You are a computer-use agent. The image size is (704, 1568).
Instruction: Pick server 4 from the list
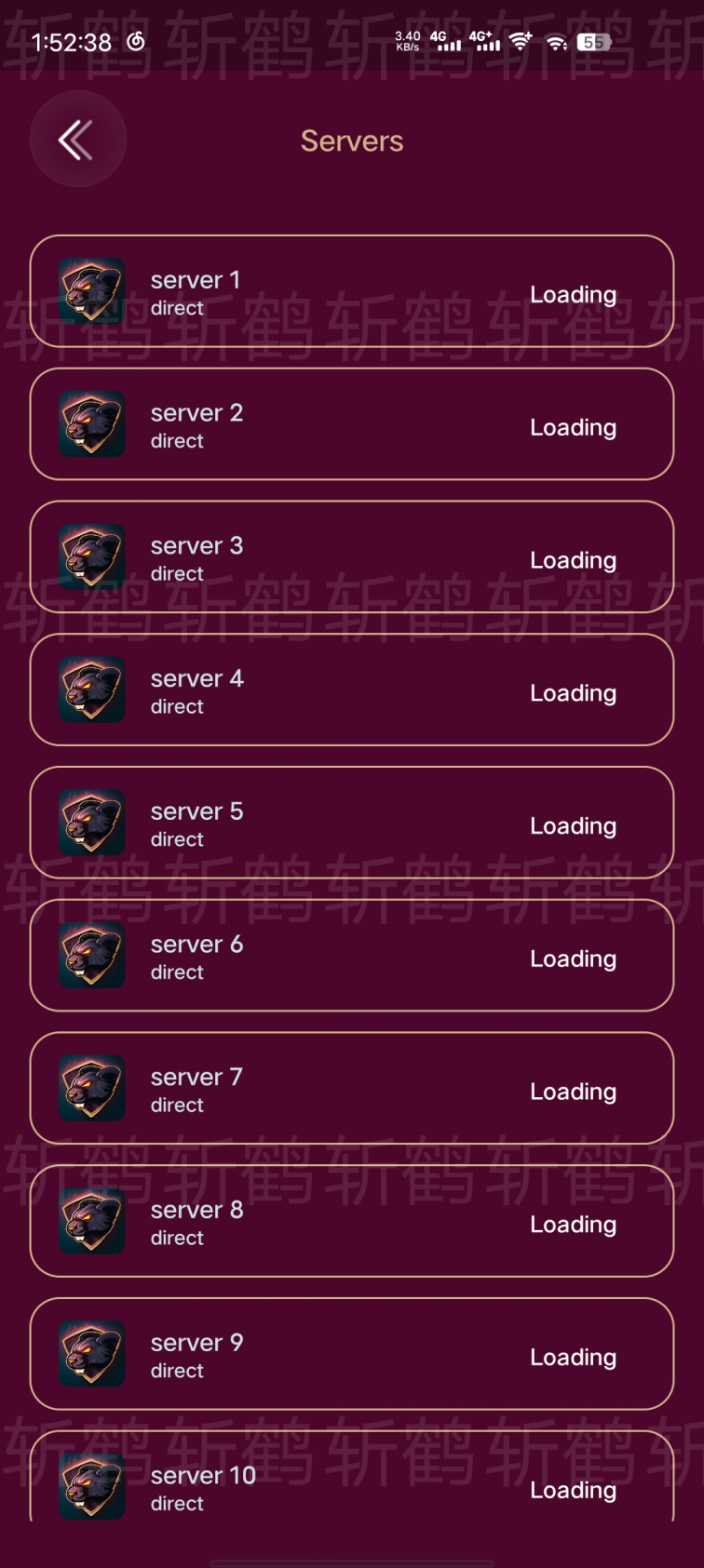coord(351,690)
